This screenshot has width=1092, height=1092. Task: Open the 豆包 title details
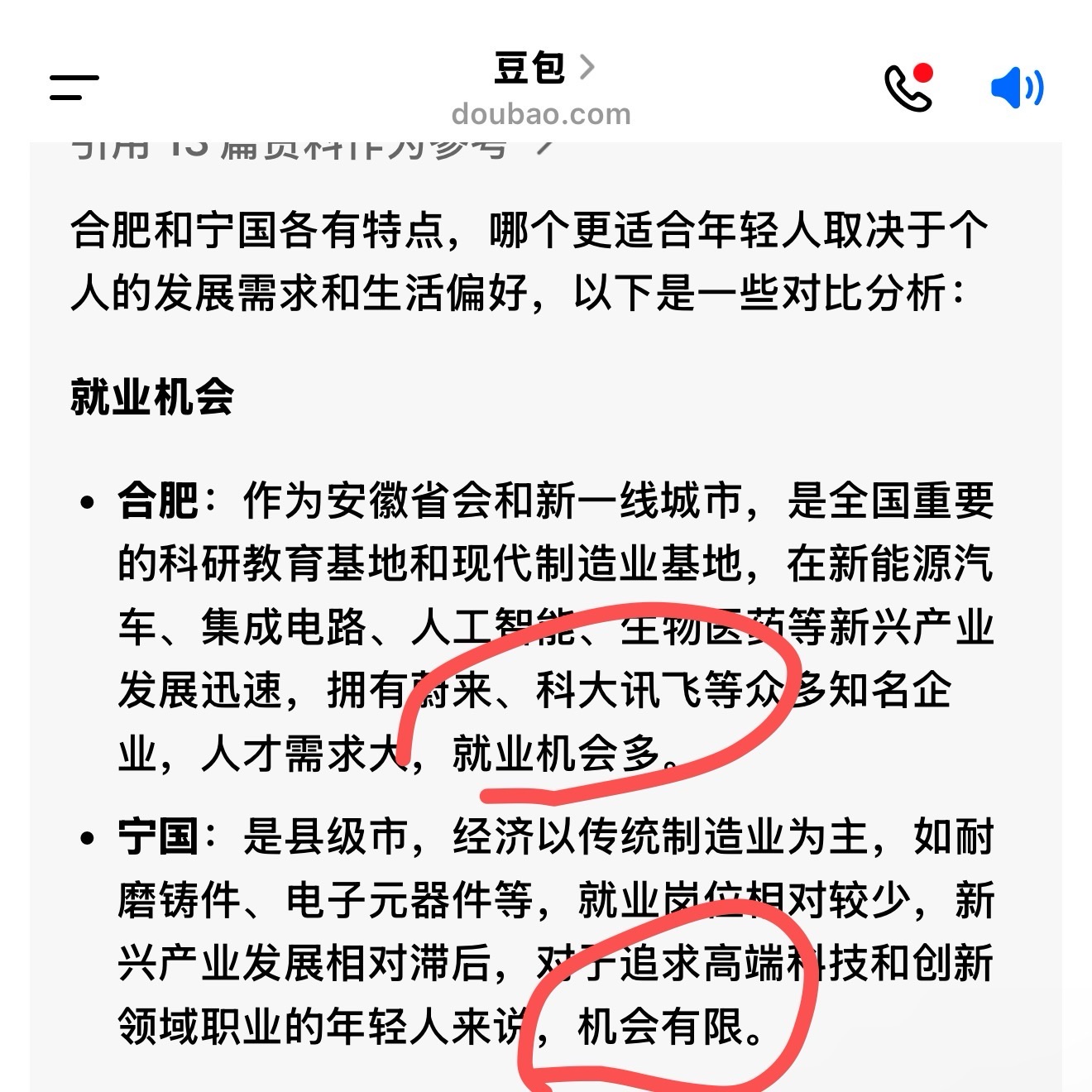543,68
